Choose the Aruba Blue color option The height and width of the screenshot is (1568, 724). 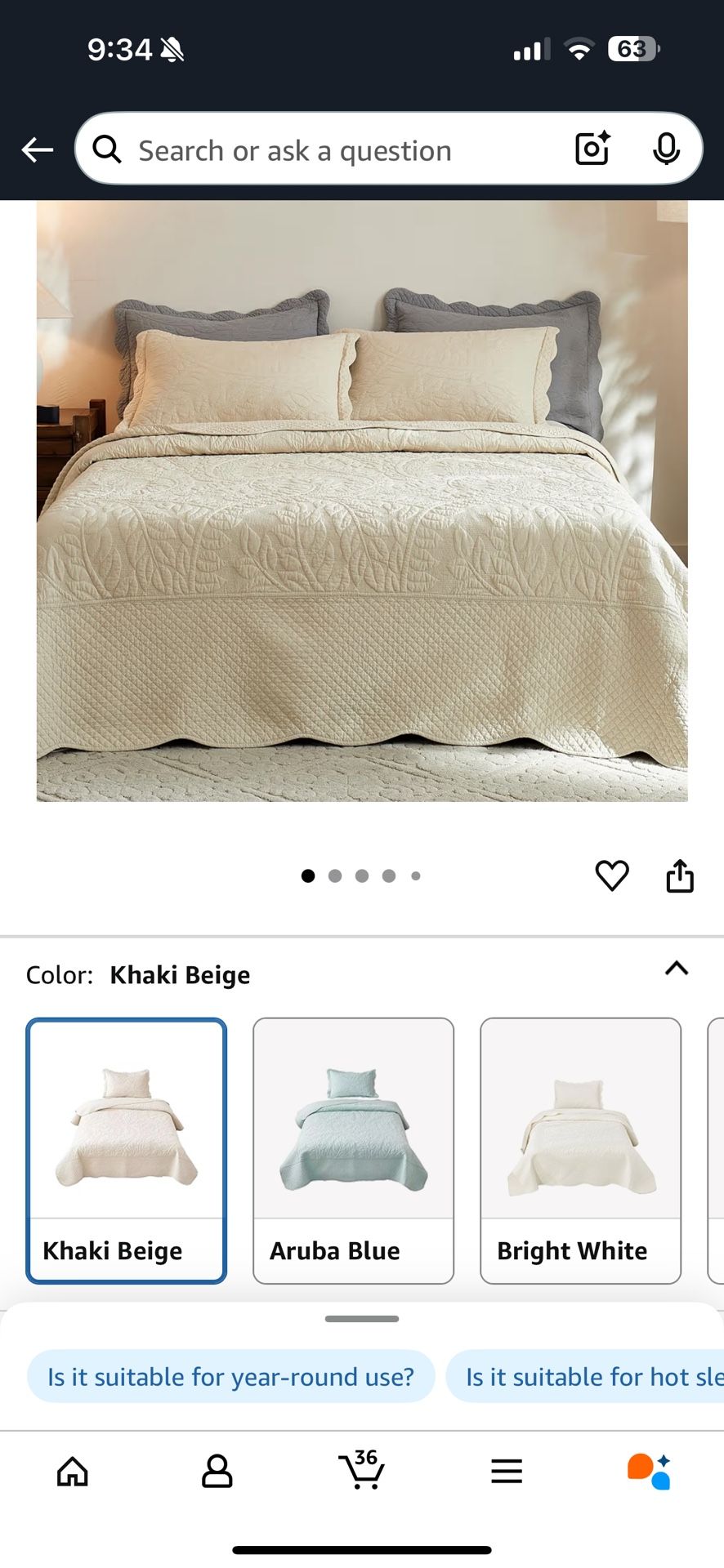[x=353, y=1150]
